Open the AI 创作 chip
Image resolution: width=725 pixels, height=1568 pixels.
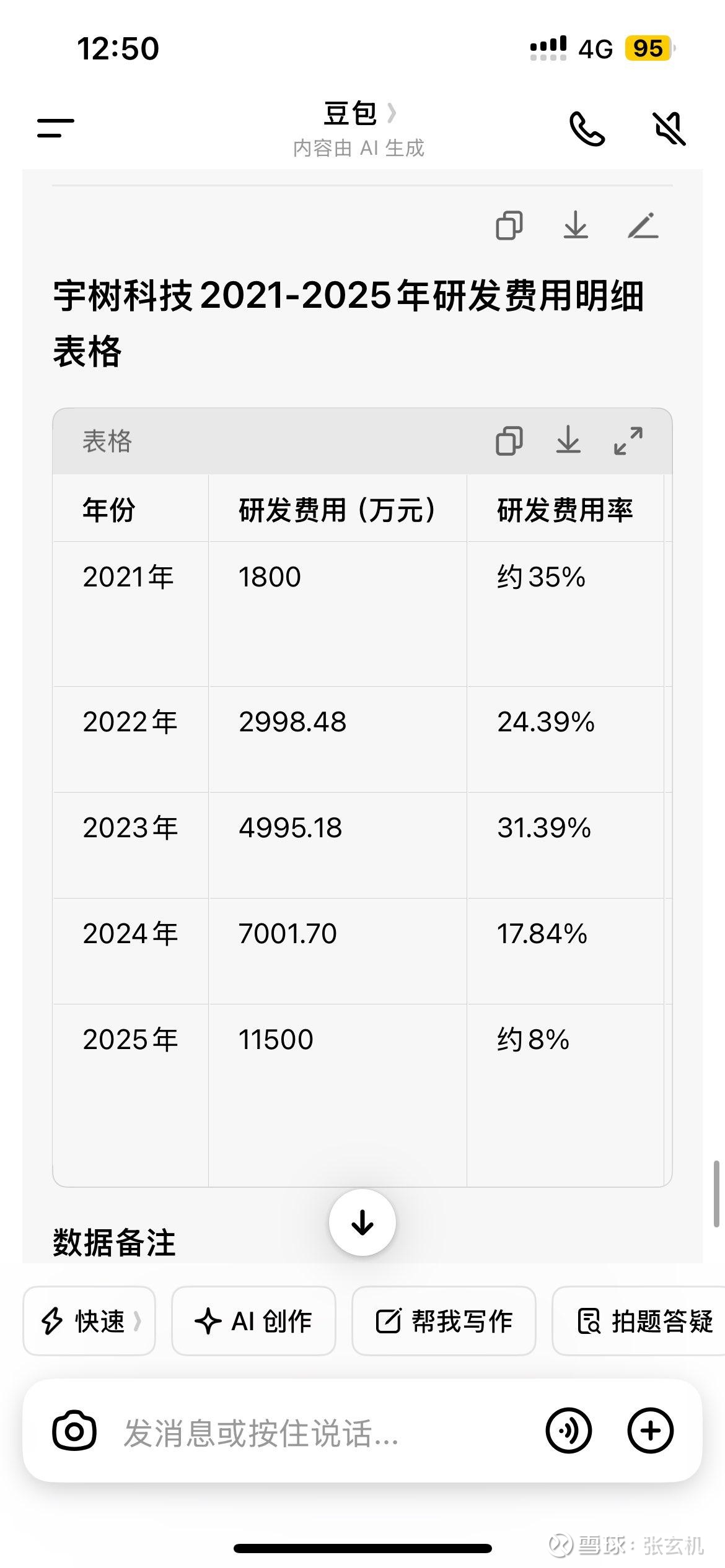[253, 1321]
